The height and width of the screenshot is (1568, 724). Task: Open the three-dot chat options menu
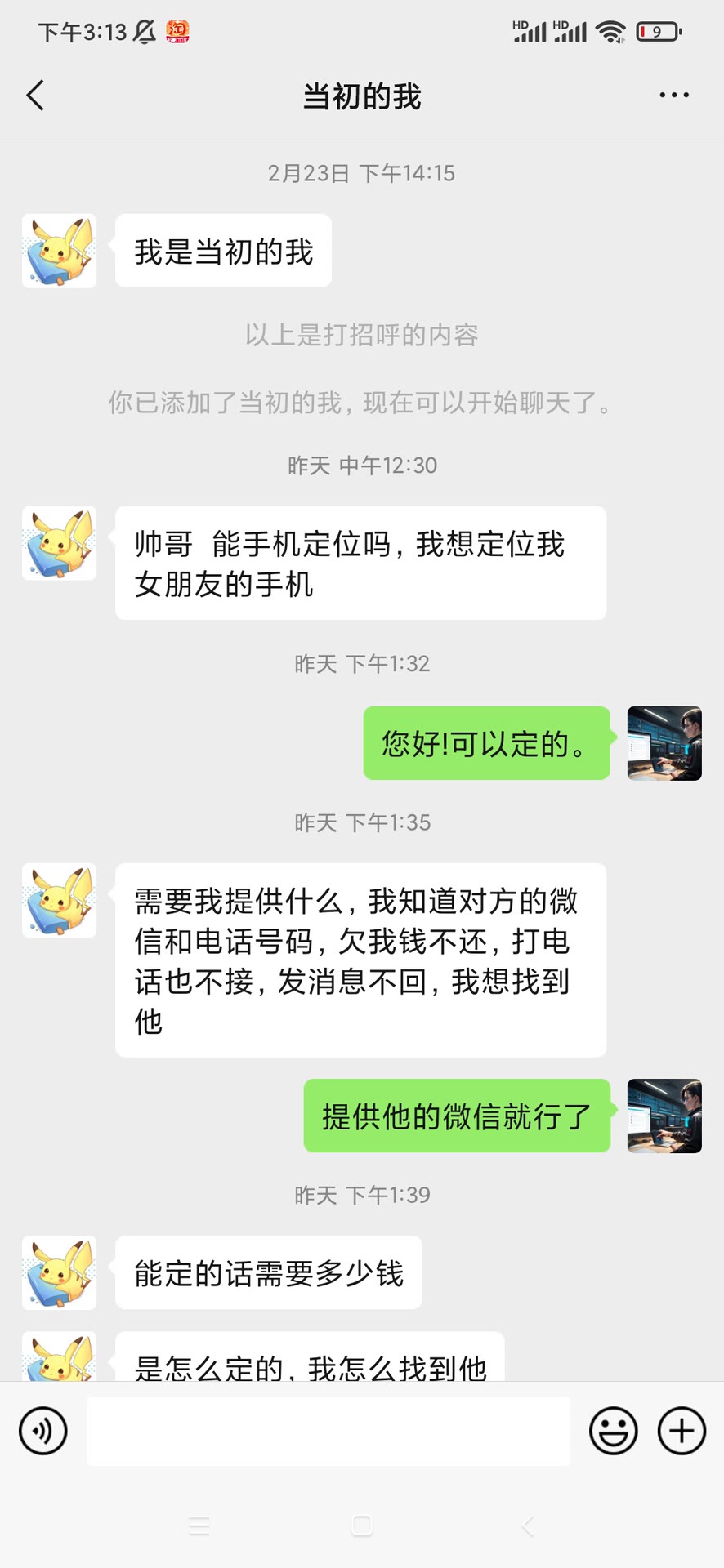pyautogui.click(x=674, y=96)
